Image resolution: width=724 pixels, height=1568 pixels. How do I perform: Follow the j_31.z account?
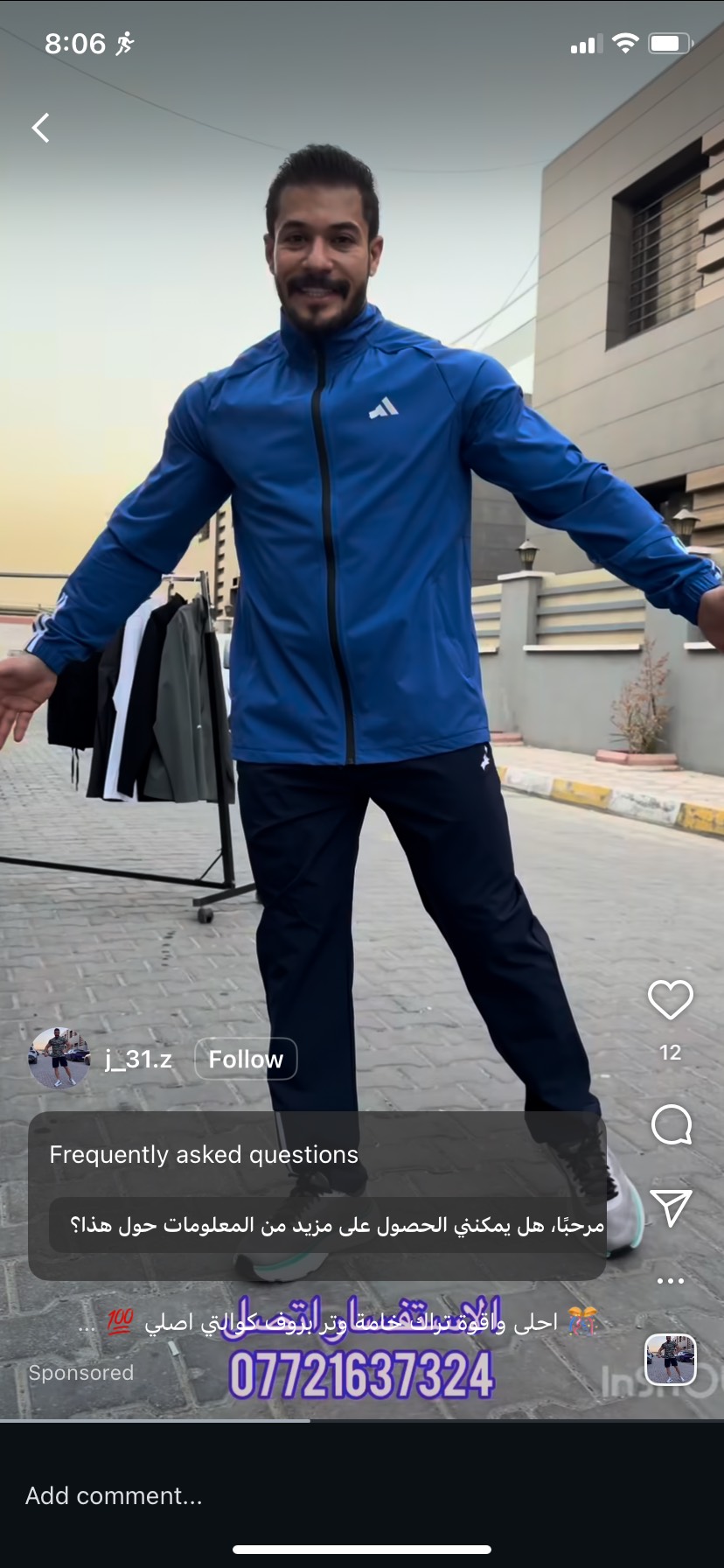[x=246, y=1059]
